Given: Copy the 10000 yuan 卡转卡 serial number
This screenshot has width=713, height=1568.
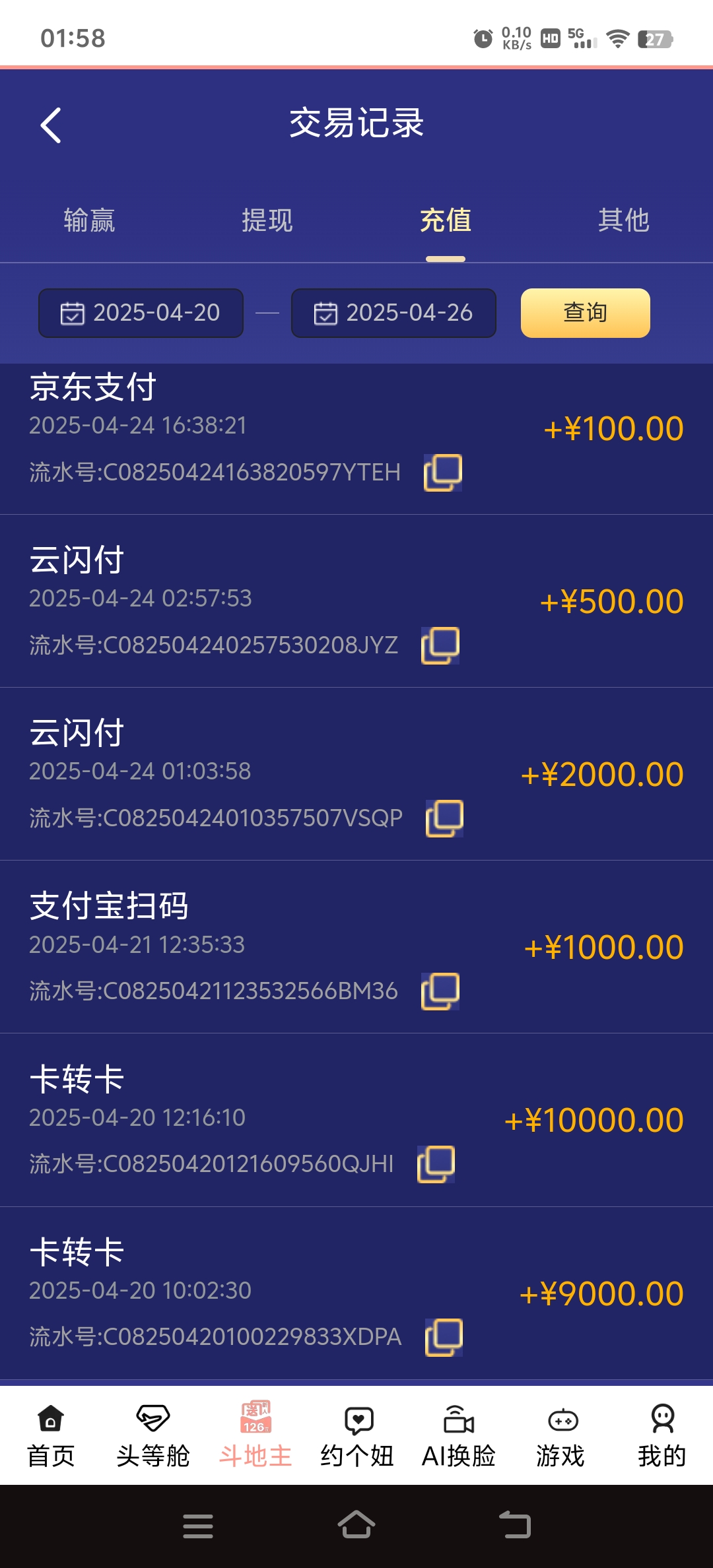Looking at the screenshot, I should 435,1163.
